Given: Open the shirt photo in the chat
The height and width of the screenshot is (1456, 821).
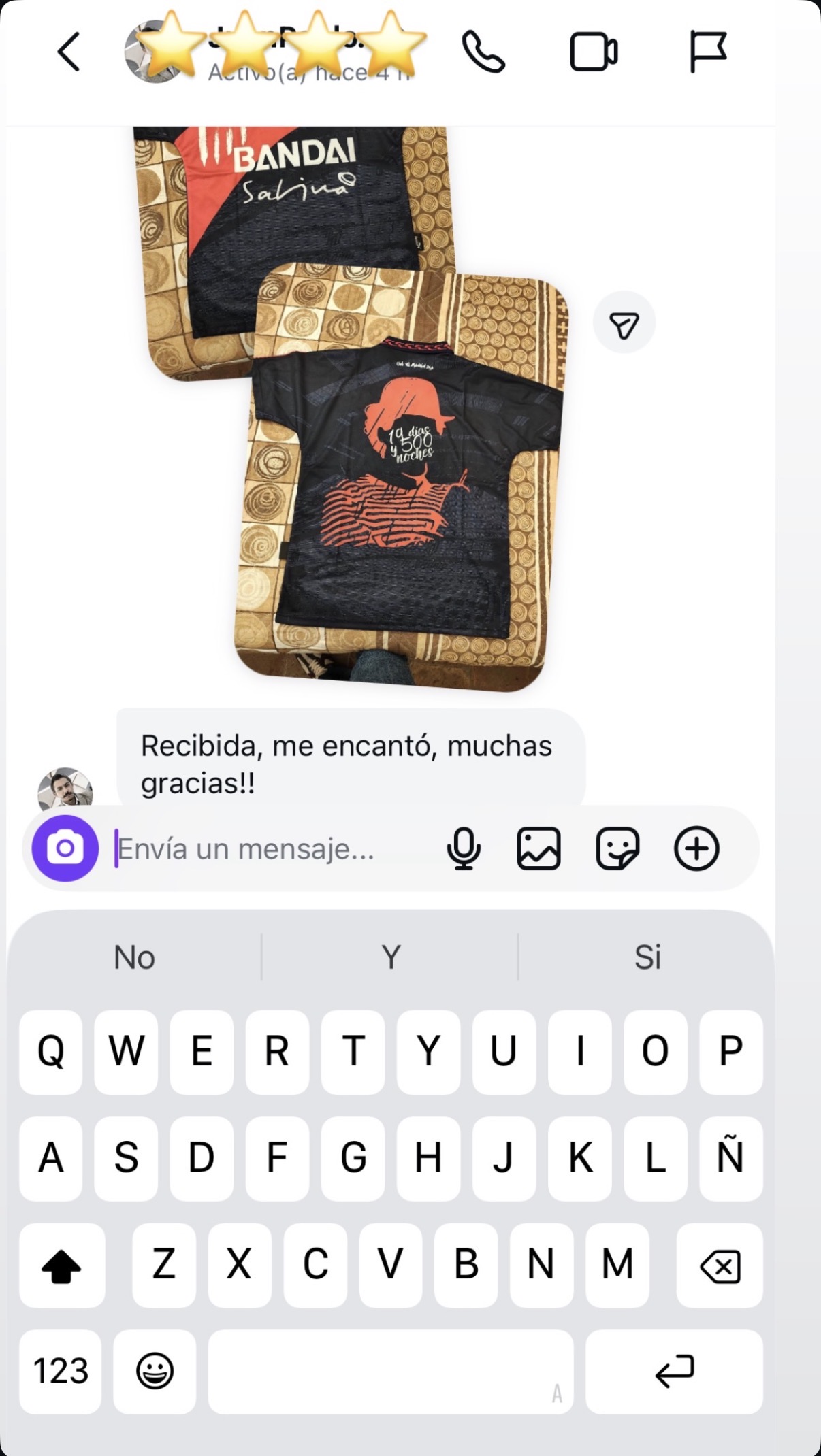Looking at the screenshot, I should click(x=402, y=476).
